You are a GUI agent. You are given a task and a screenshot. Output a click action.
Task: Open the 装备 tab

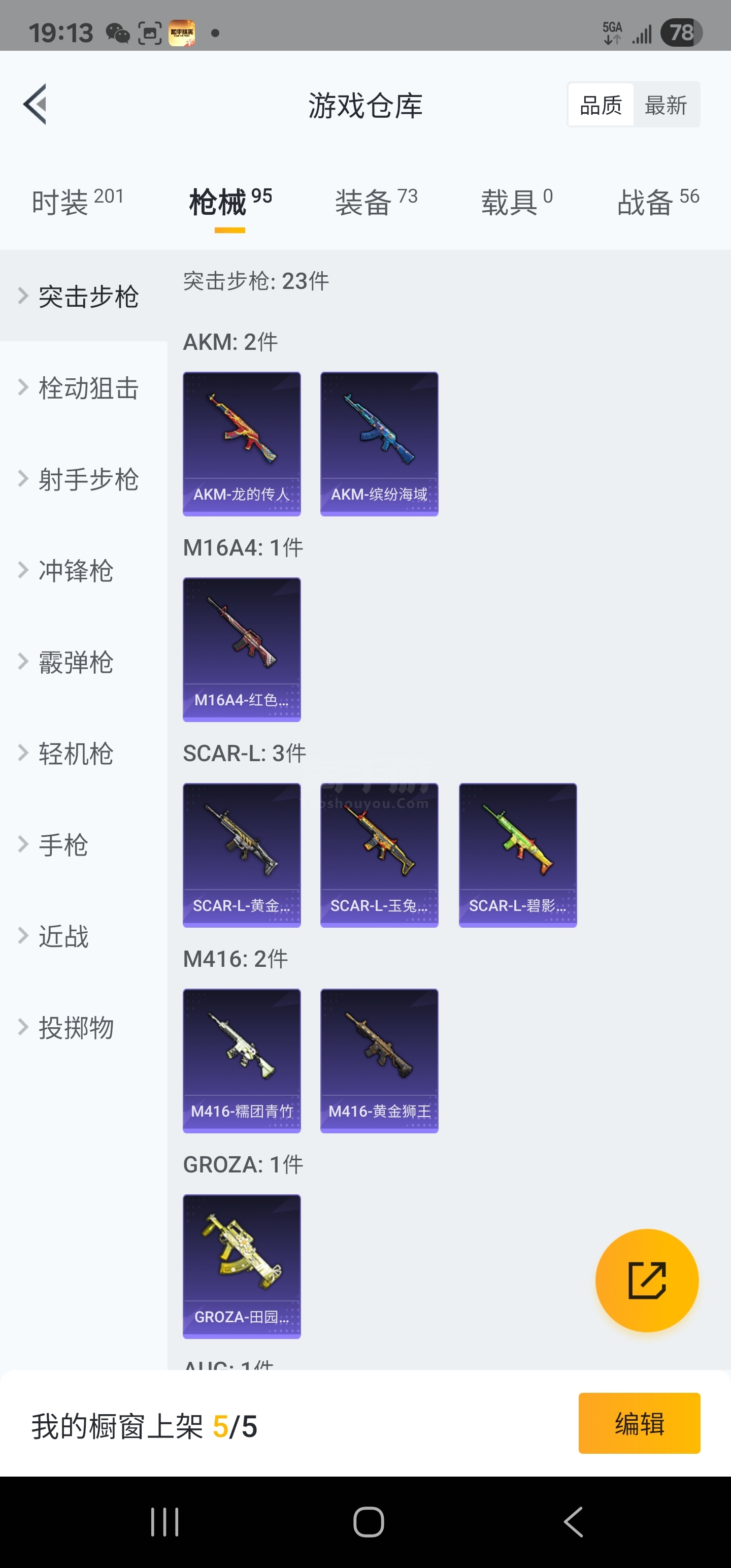(x=376, y=202)
